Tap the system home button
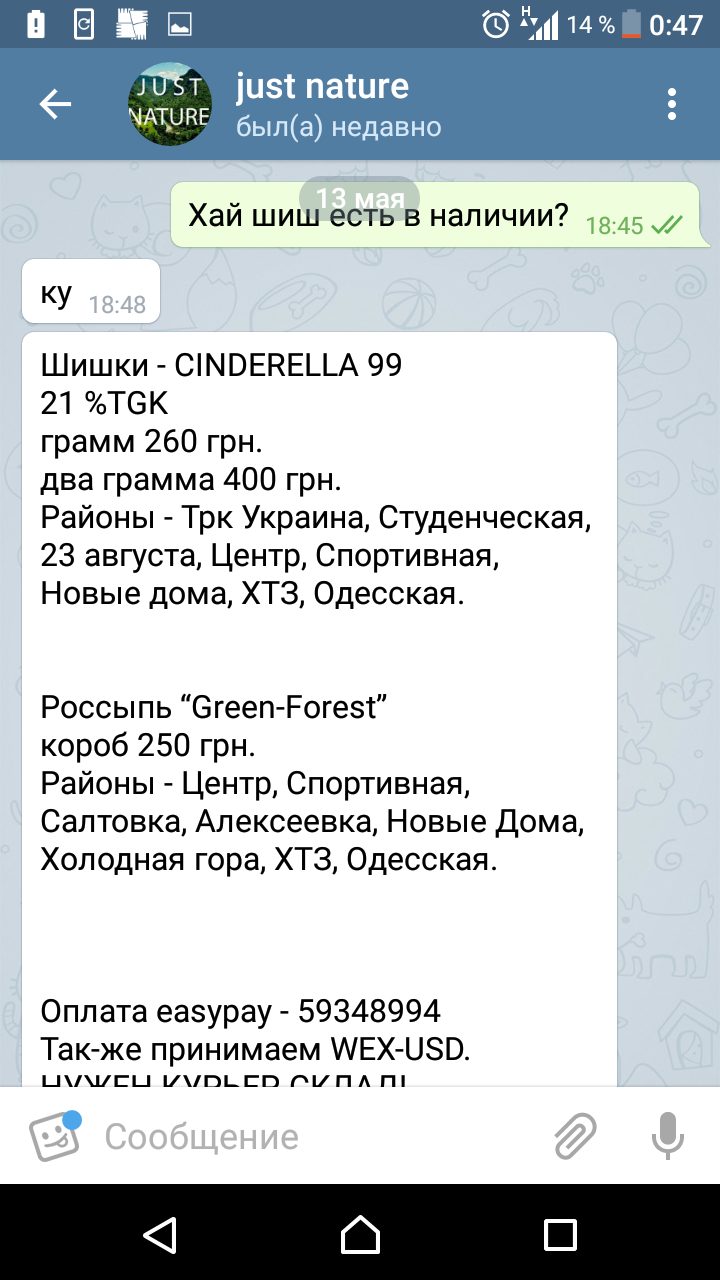The height and width of the screenshot is (1280, 720). 360,1234
